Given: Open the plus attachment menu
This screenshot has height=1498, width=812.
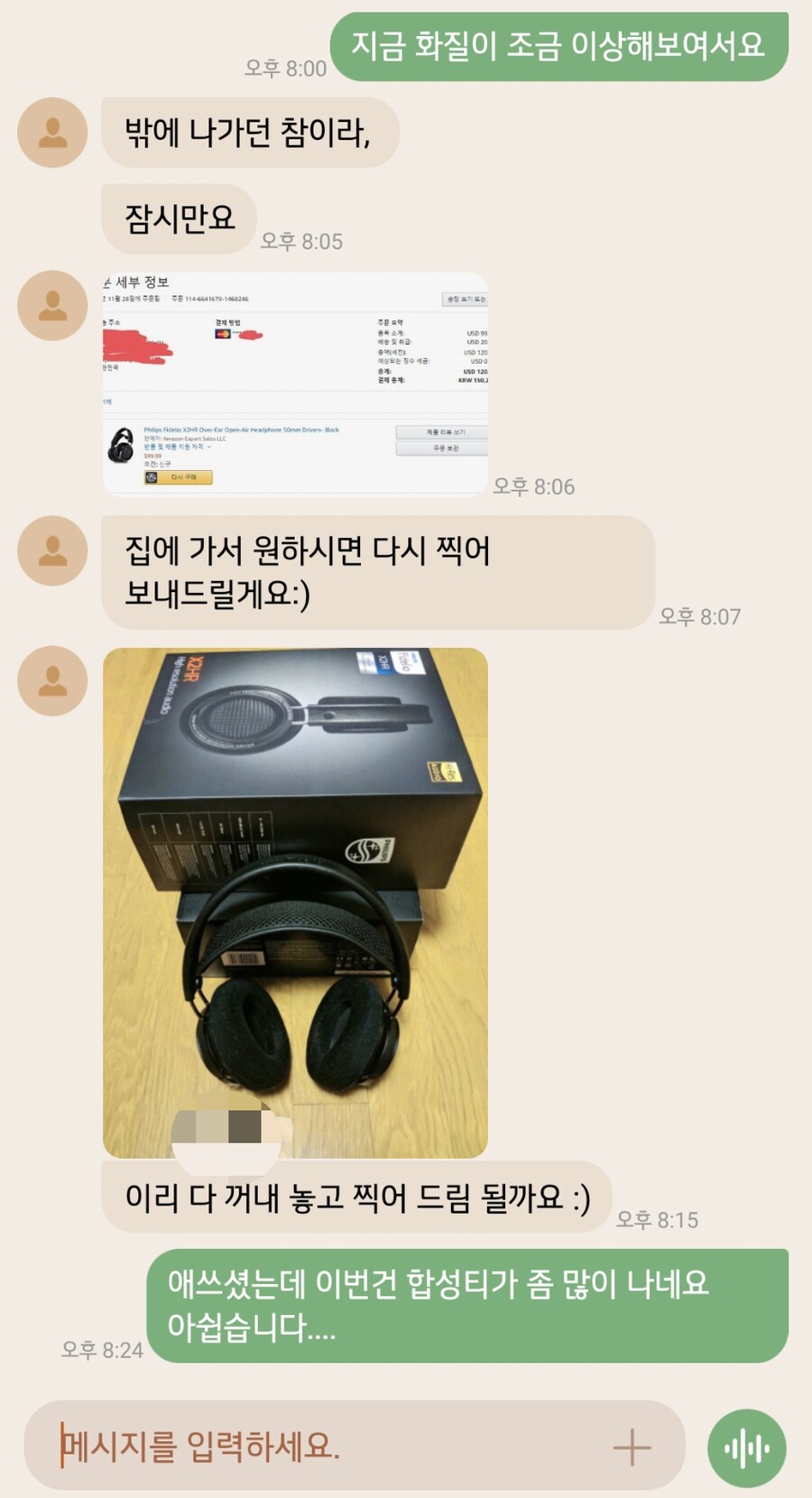Looking at the screenshot, I should tap(632, 1447).
